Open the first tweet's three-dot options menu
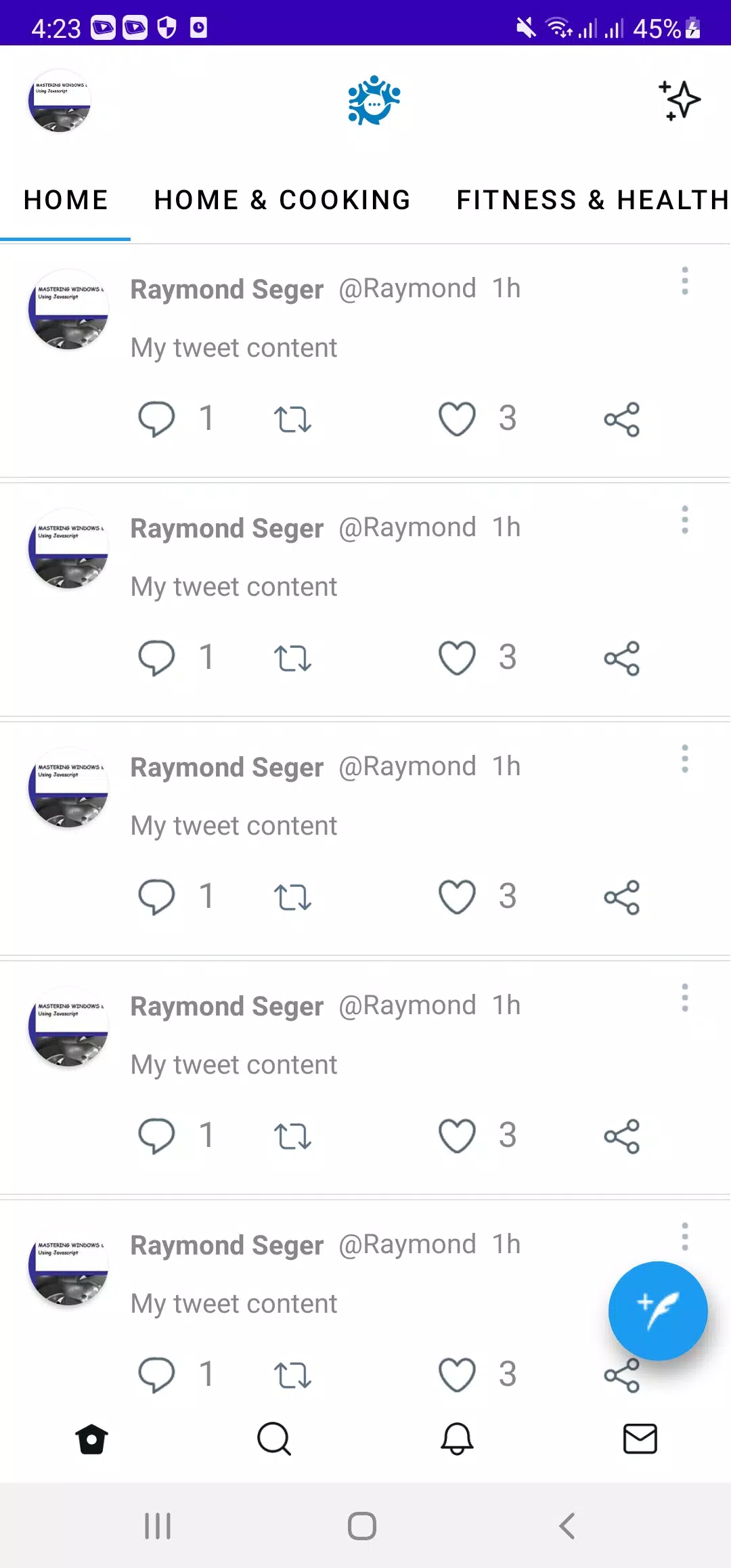This screenshot has width=731, height=1568. [x=685, y=280]
